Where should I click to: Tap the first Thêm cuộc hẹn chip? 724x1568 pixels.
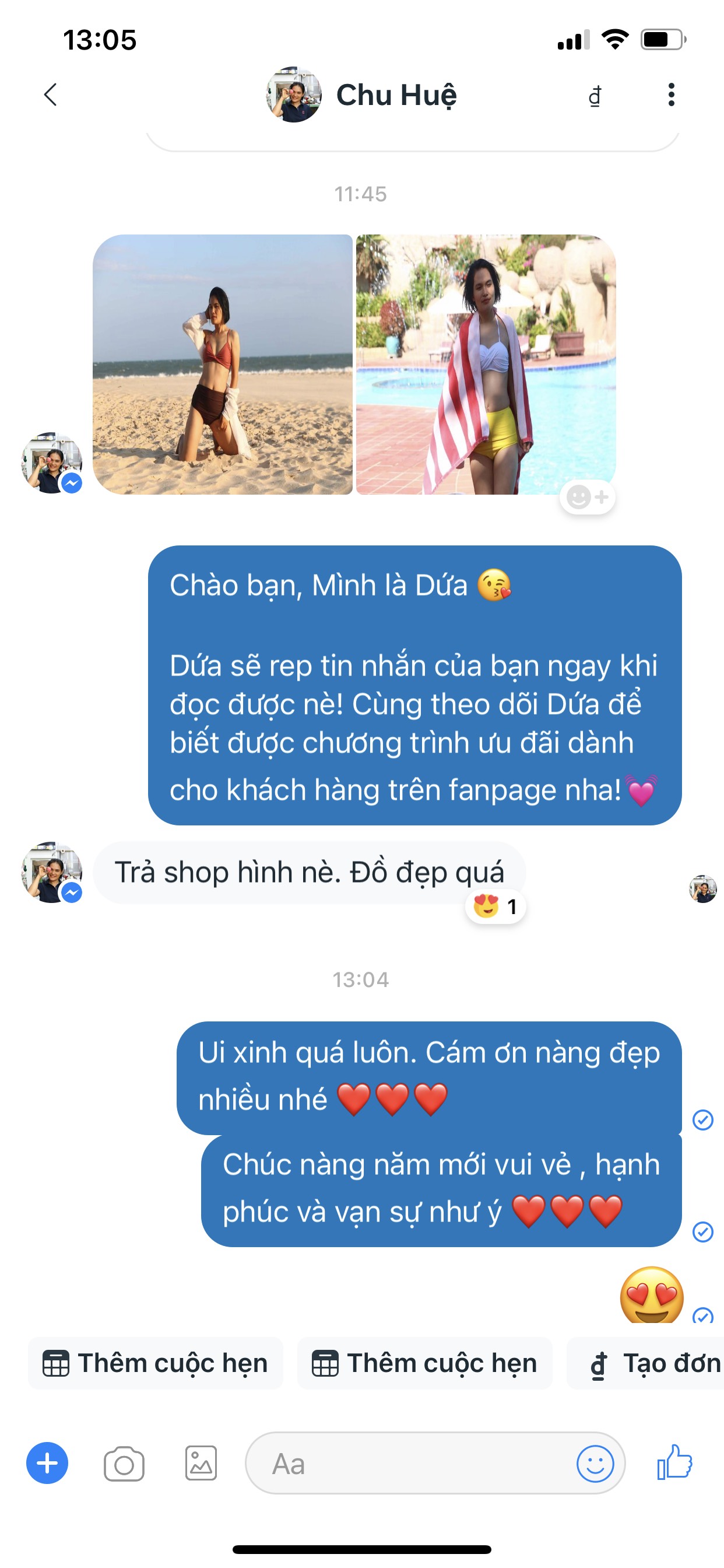(156, 1363)
